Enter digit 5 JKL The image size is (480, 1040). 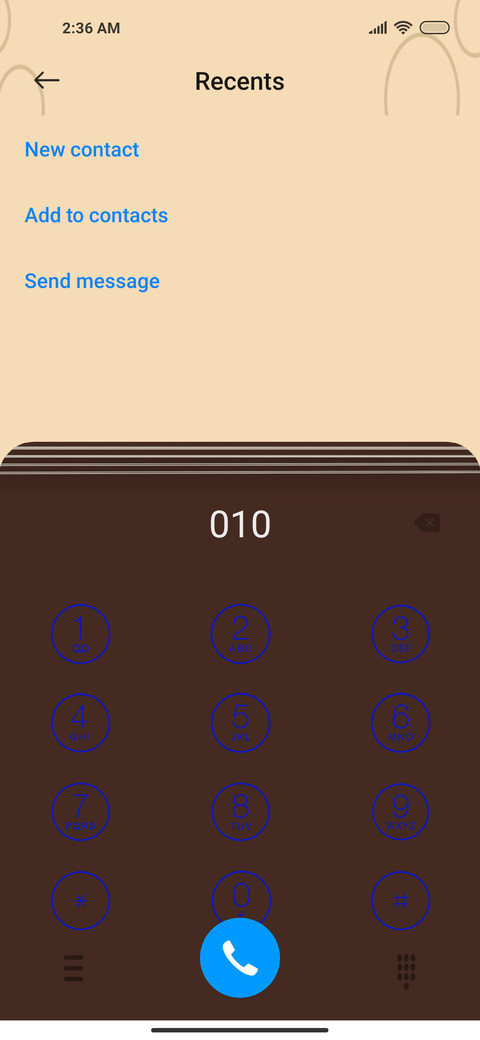[240, 723]
